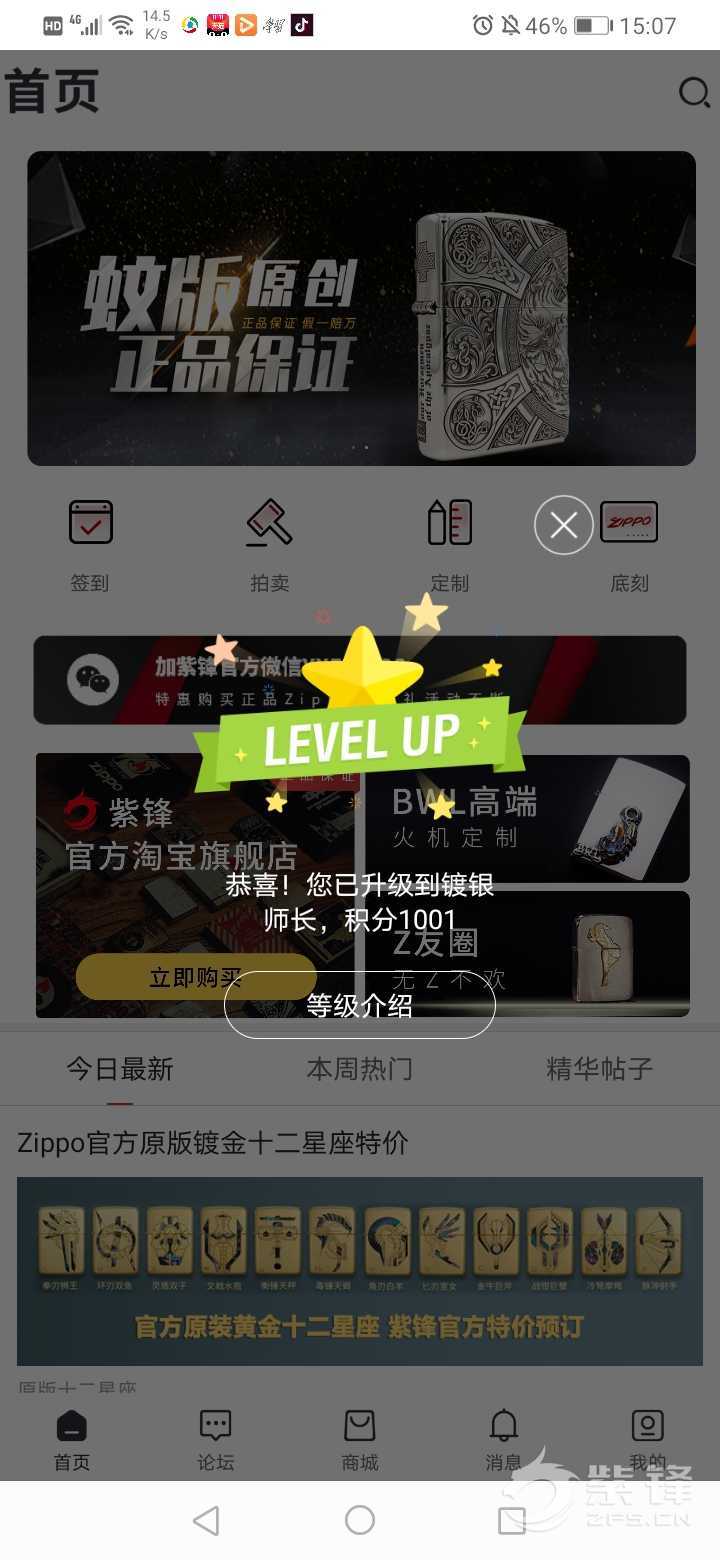This screenshot has height=1560, width=720.
Task: Open the 紫锋 official WeChat banner
Action: pyautogui.click(x=359, y=680)
